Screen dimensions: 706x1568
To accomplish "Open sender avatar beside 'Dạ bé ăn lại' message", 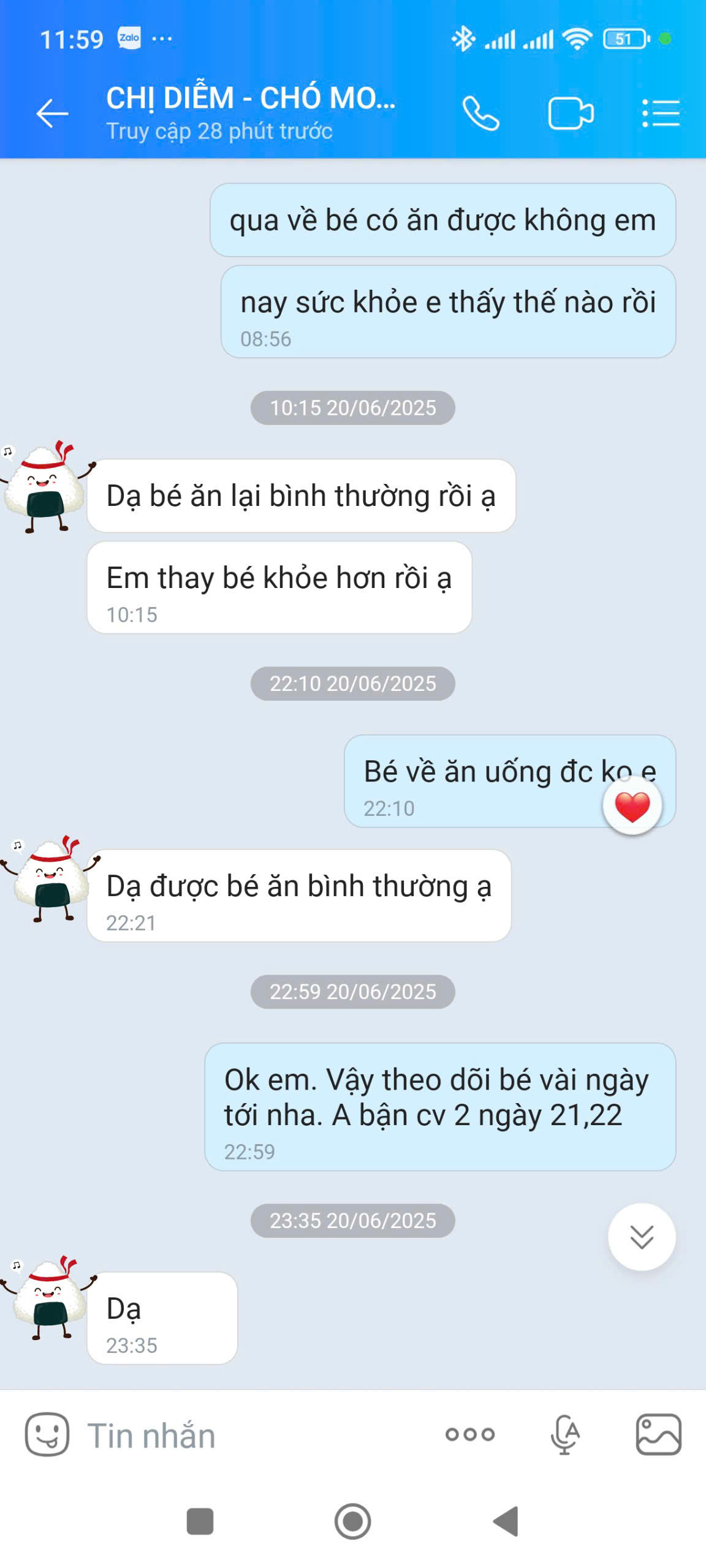I will (x=45, y=488).
